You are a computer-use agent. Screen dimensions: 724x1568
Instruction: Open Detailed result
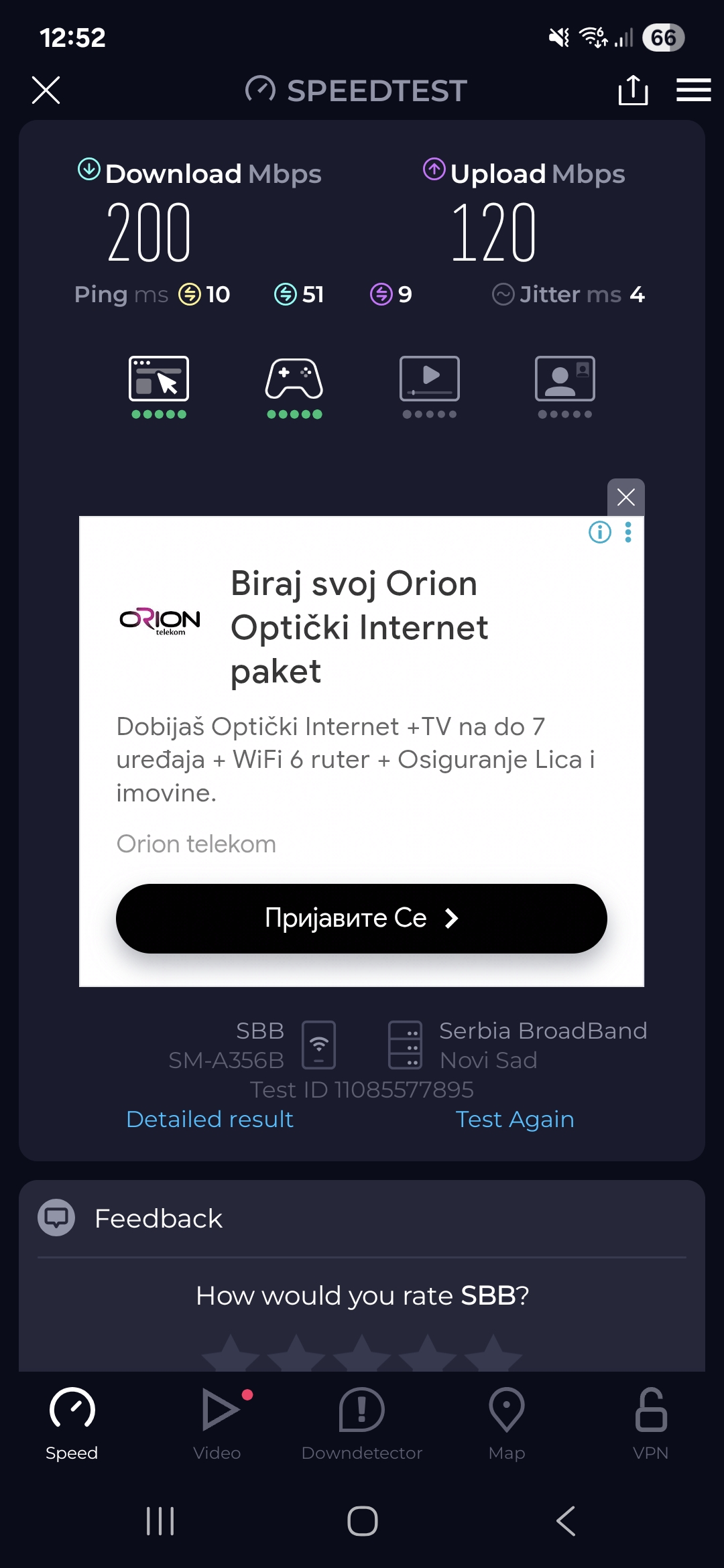click(x=210, y=1119)
